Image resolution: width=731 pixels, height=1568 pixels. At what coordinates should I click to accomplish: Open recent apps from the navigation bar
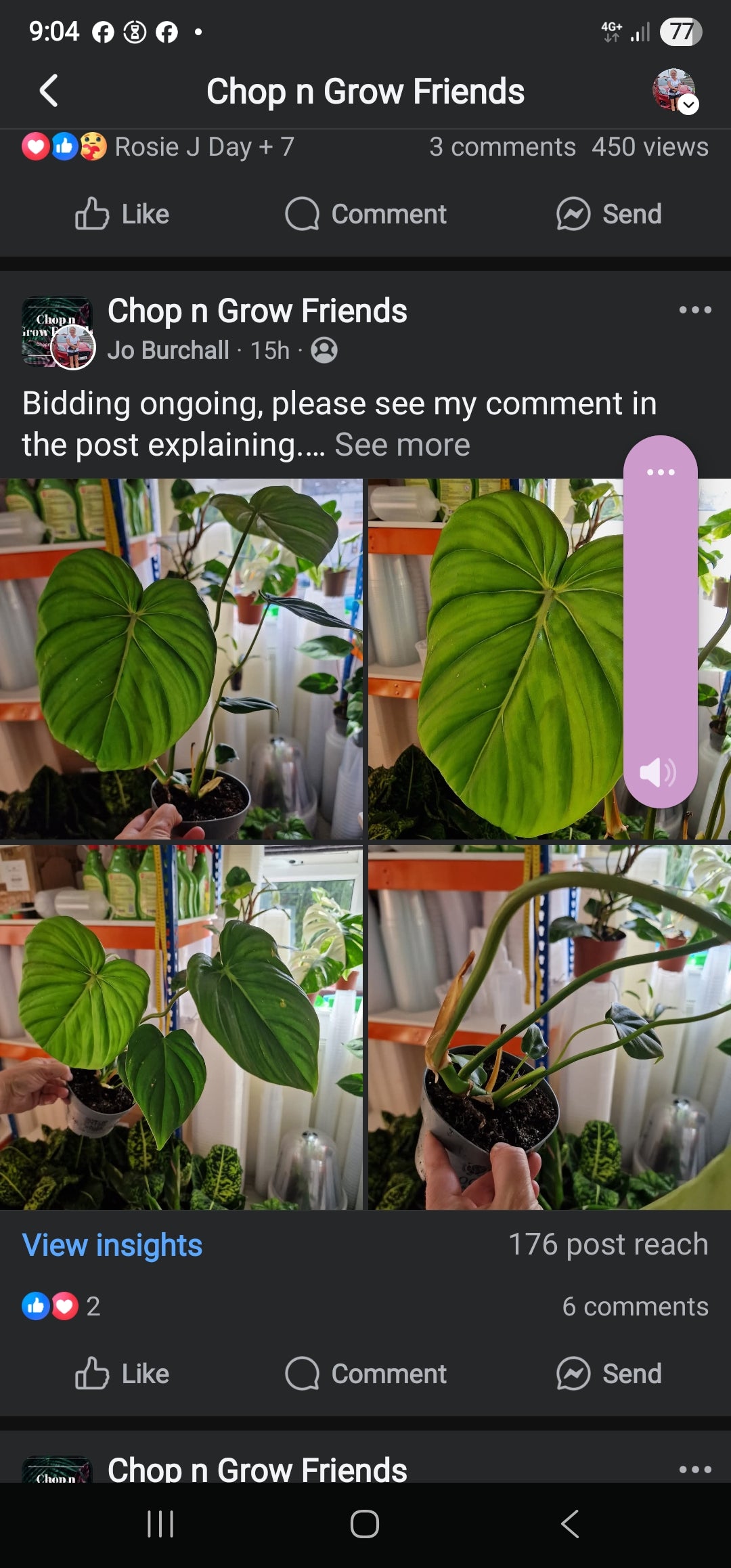[x=160, y=1524]
